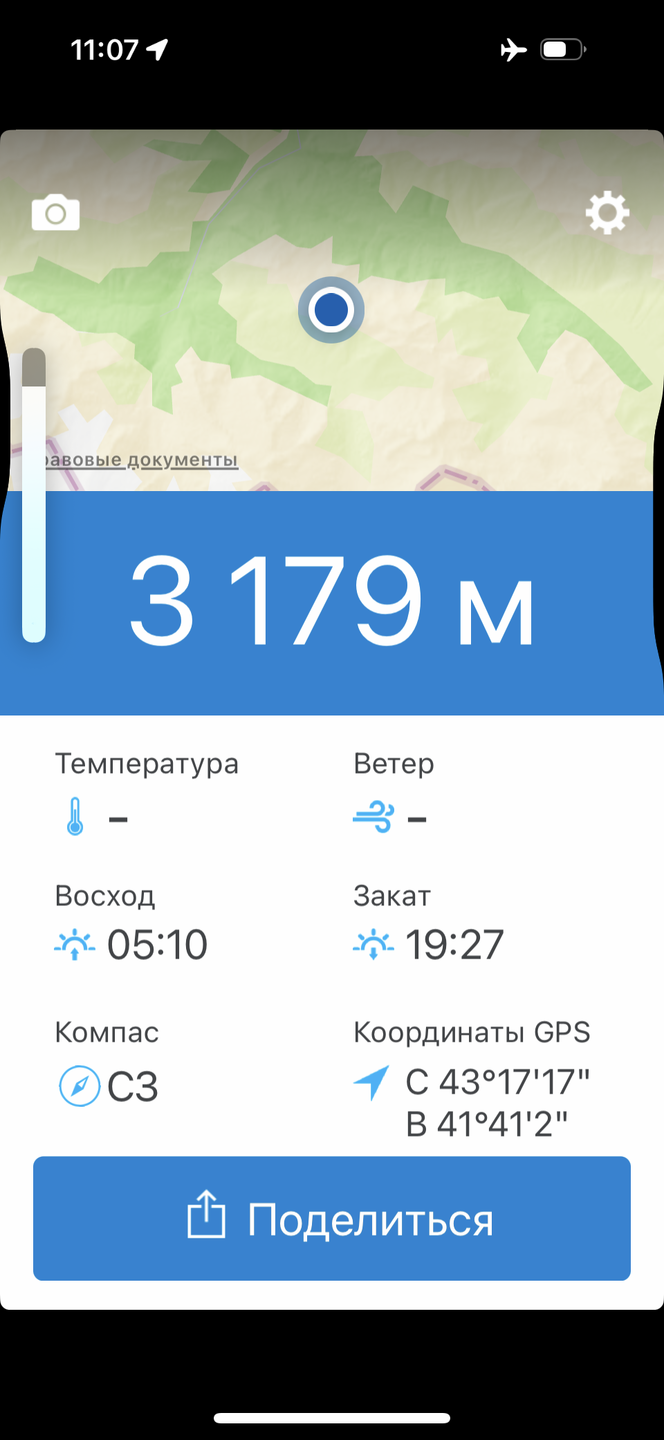
Task: Tap the Поделиться share button
Action: [x=332, y=1219]
